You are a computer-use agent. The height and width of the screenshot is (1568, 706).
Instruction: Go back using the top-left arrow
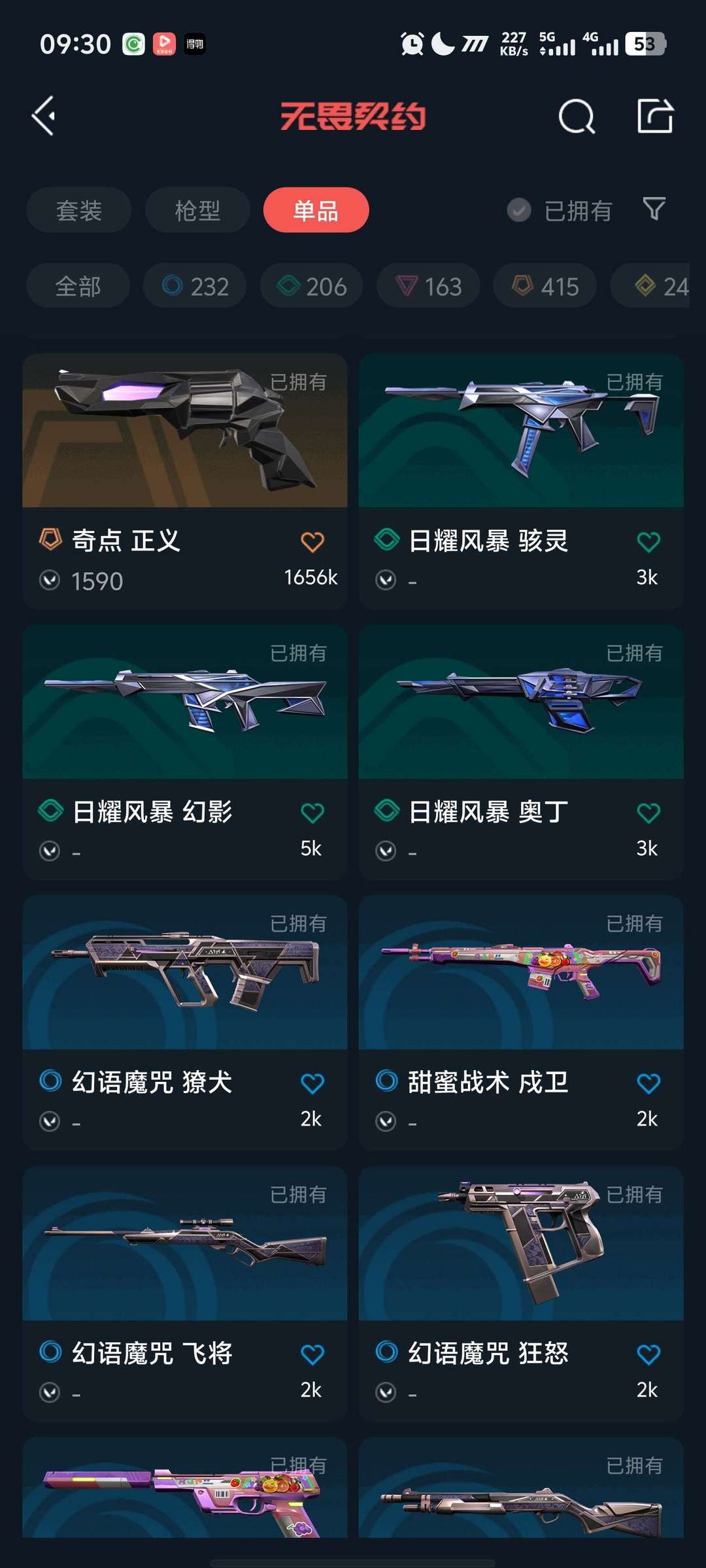pyautogui.click(x=44, y=116)
